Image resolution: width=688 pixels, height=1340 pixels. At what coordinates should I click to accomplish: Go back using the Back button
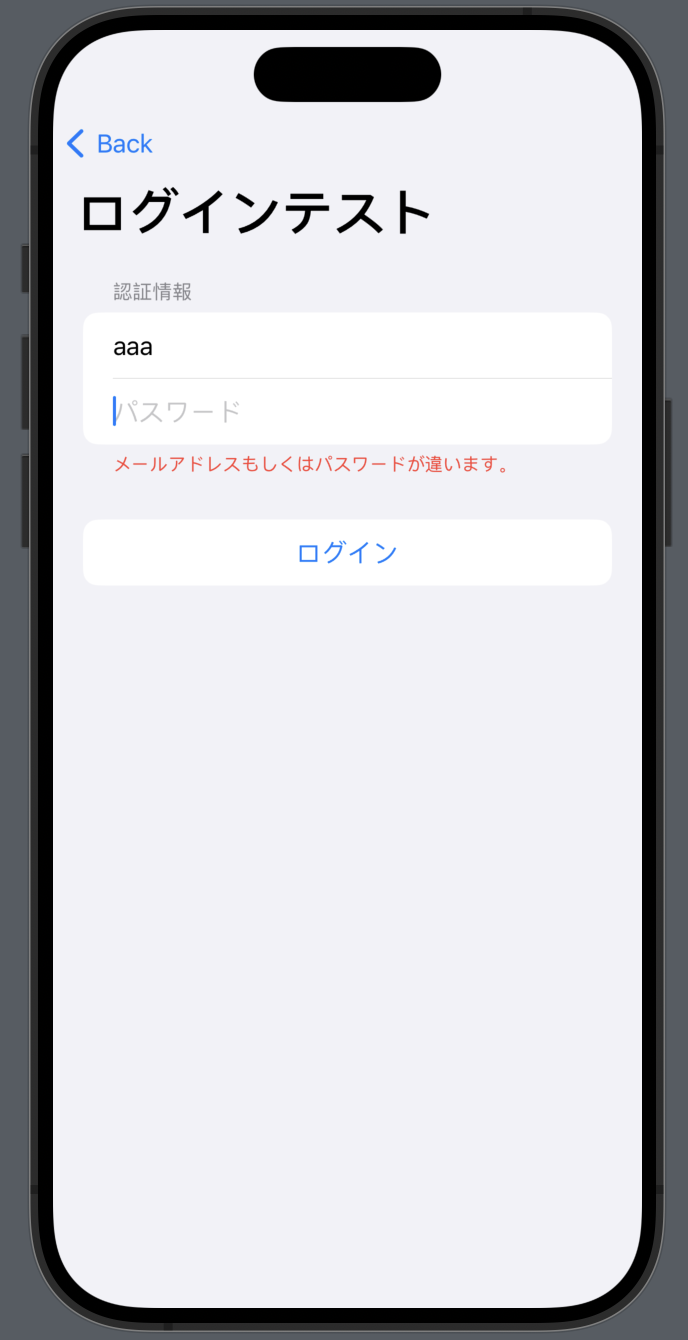click(110, 144)
